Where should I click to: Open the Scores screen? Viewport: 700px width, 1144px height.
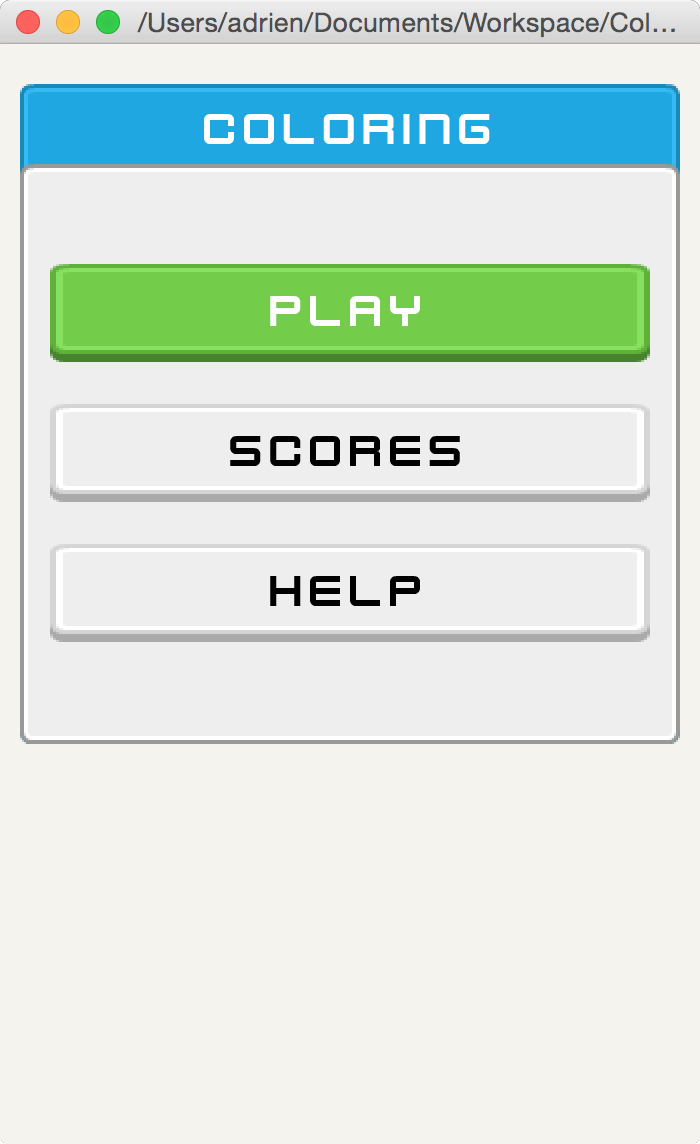350,452
